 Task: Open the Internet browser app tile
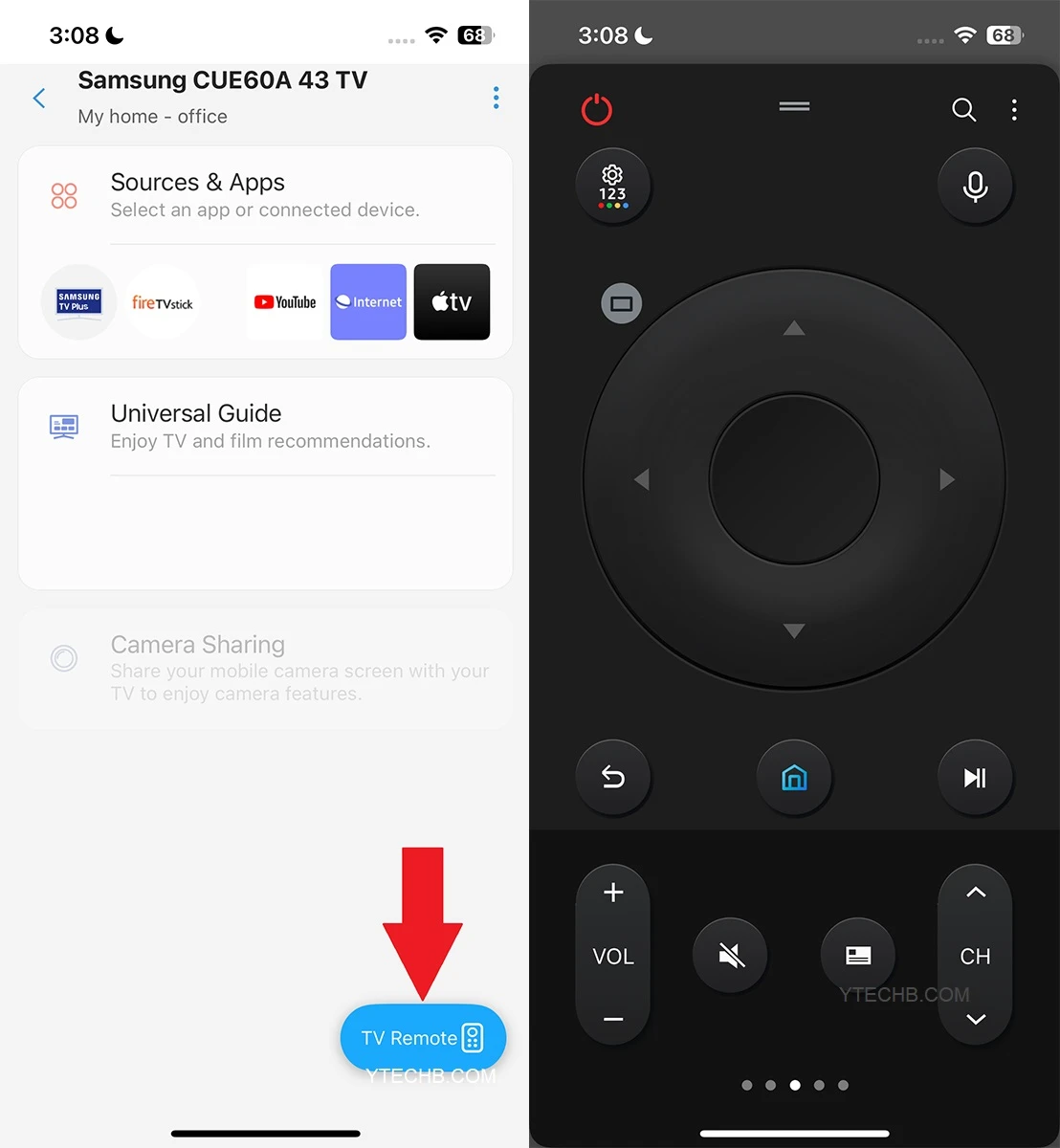click(368, 302)
